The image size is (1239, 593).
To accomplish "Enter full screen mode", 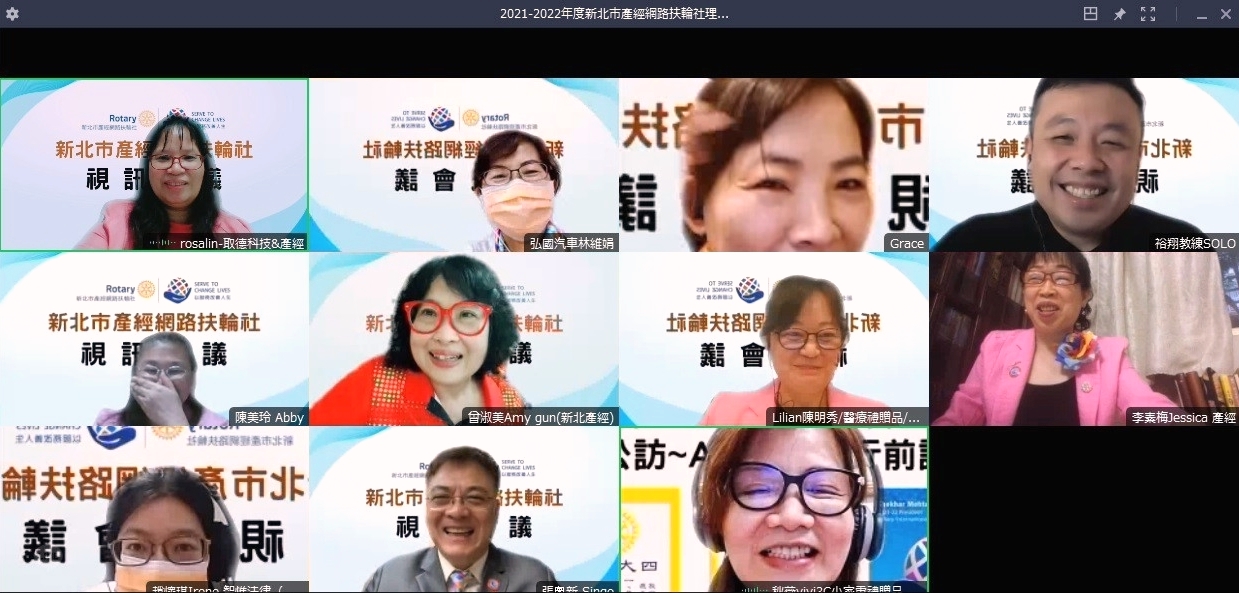I will coord(1148,14).
